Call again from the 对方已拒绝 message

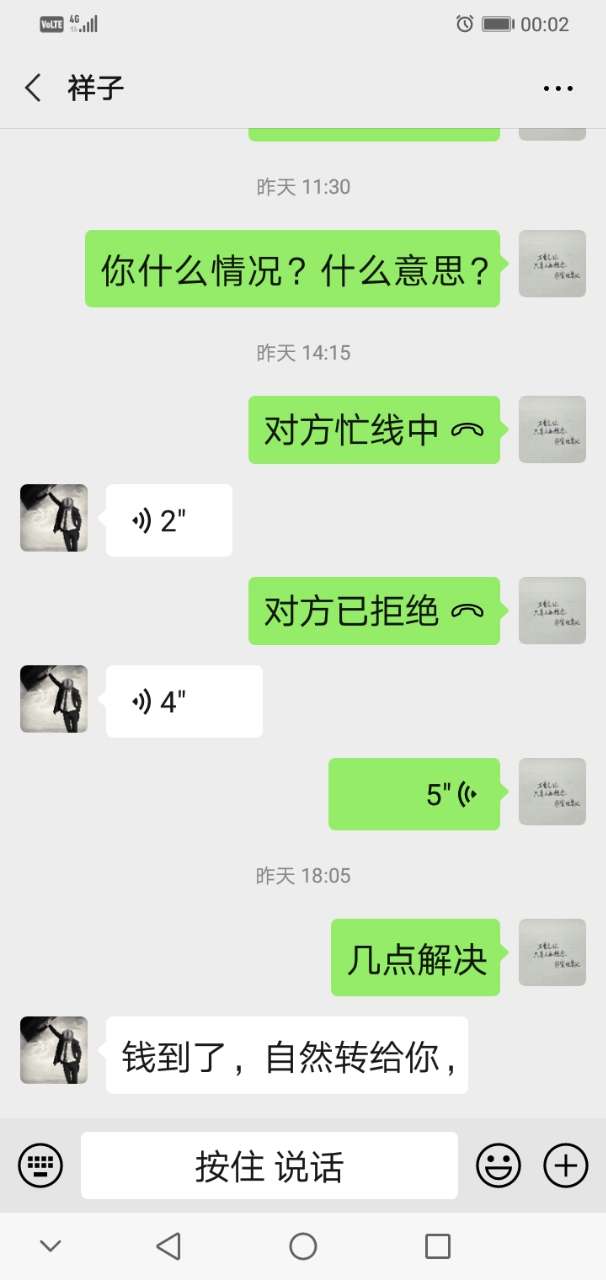coord(374,611)
